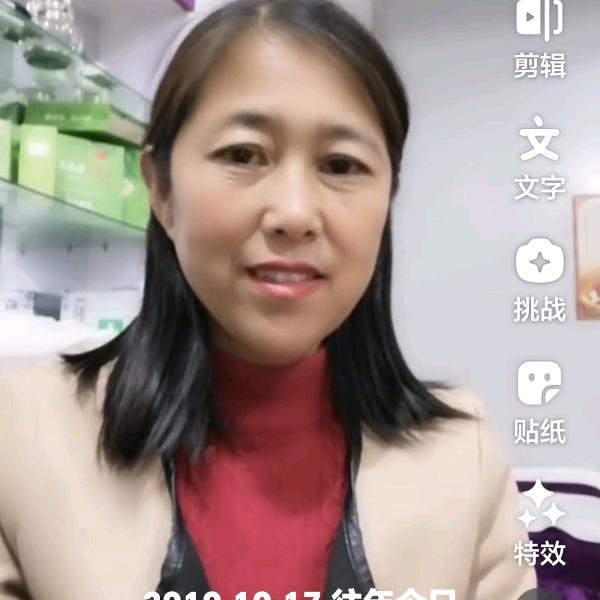600x600 pixels.
Task: Open the 挑战 challenge option
Action: 540,280
